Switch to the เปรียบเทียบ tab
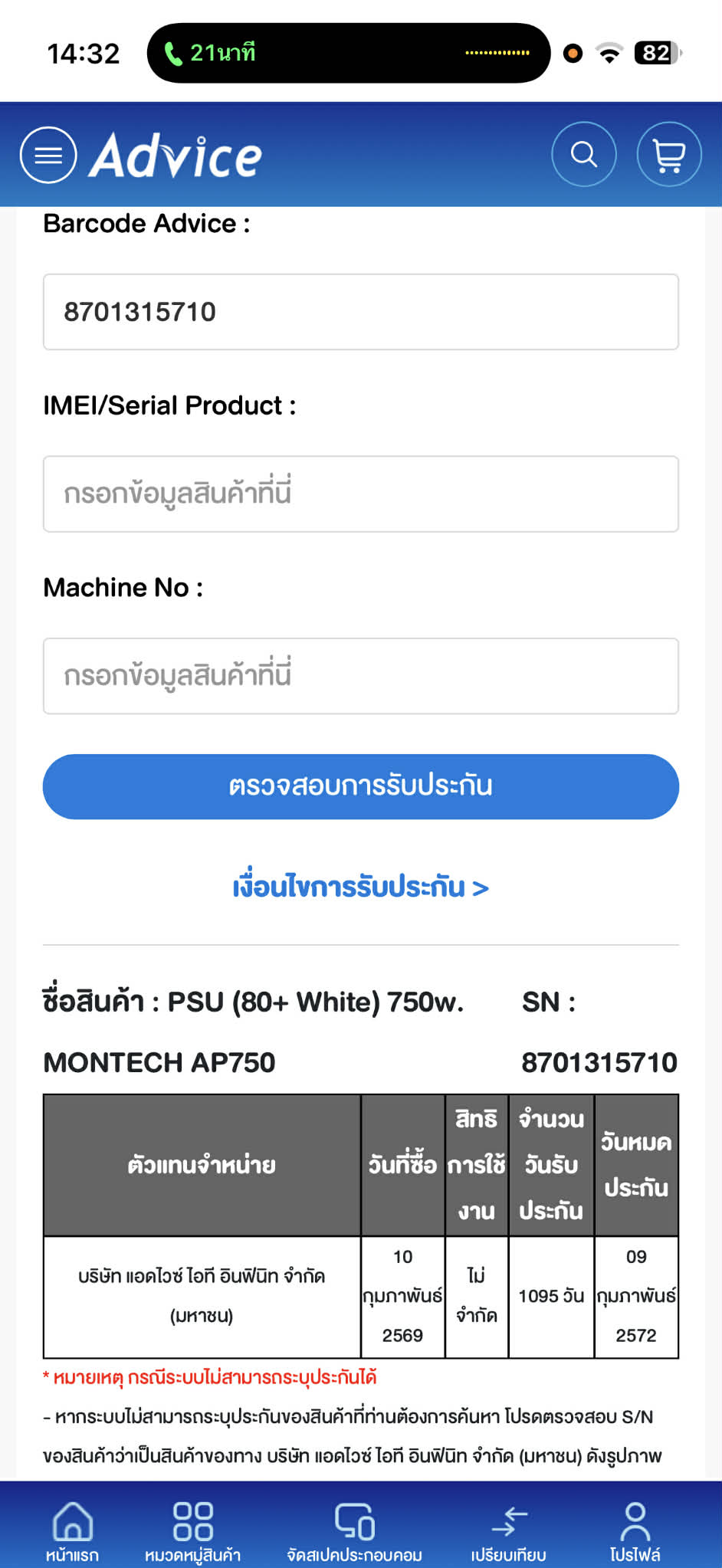The width and height of the screenshot is (722, 1568). (508, 1530)
